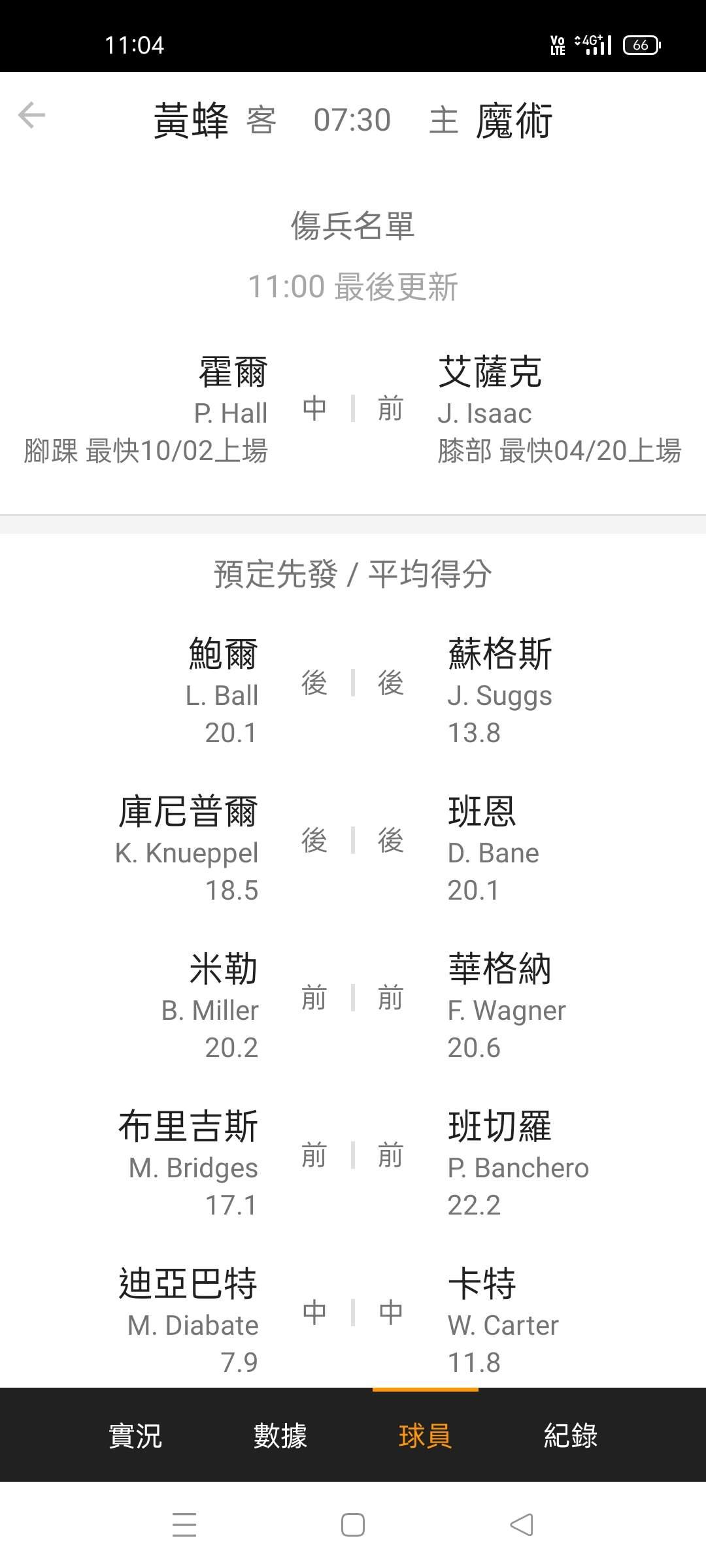The height and width of the screenshot is (1568, 706).
Task: Select the 球員 tab
Action: [x=425, y=1435]
